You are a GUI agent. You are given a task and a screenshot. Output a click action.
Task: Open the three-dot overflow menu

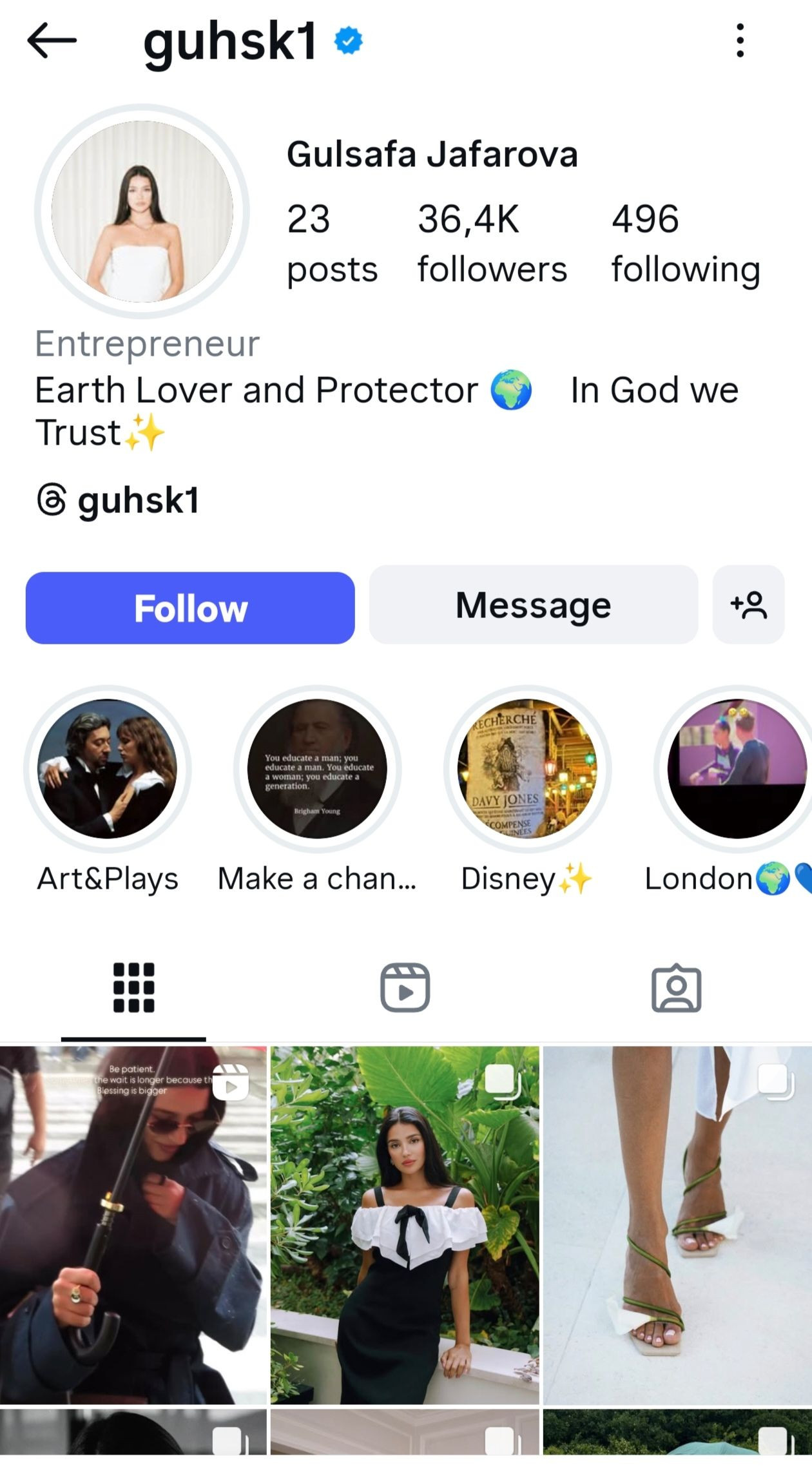(740, 40)
